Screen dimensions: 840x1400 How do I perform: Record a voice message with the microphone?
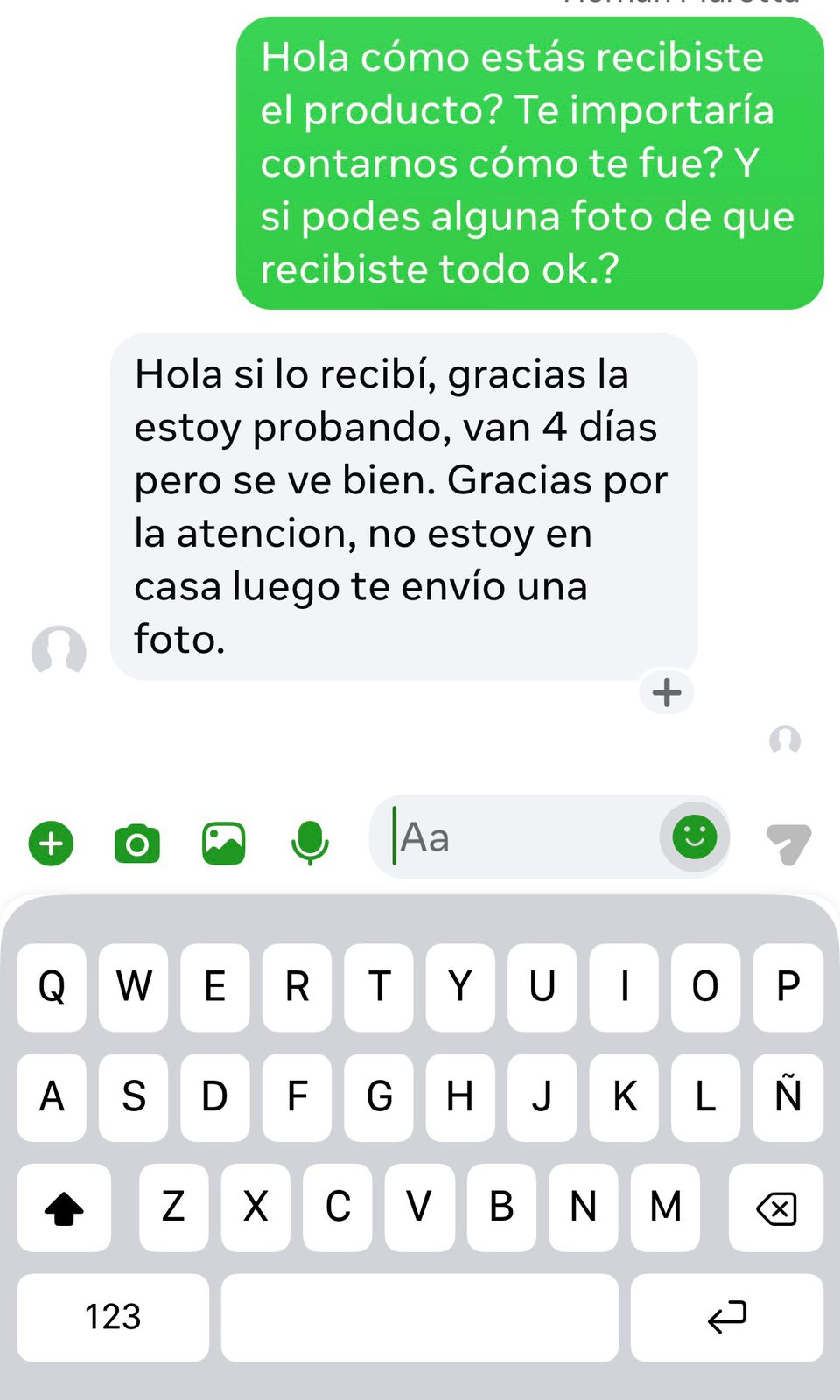pos(310,843)
